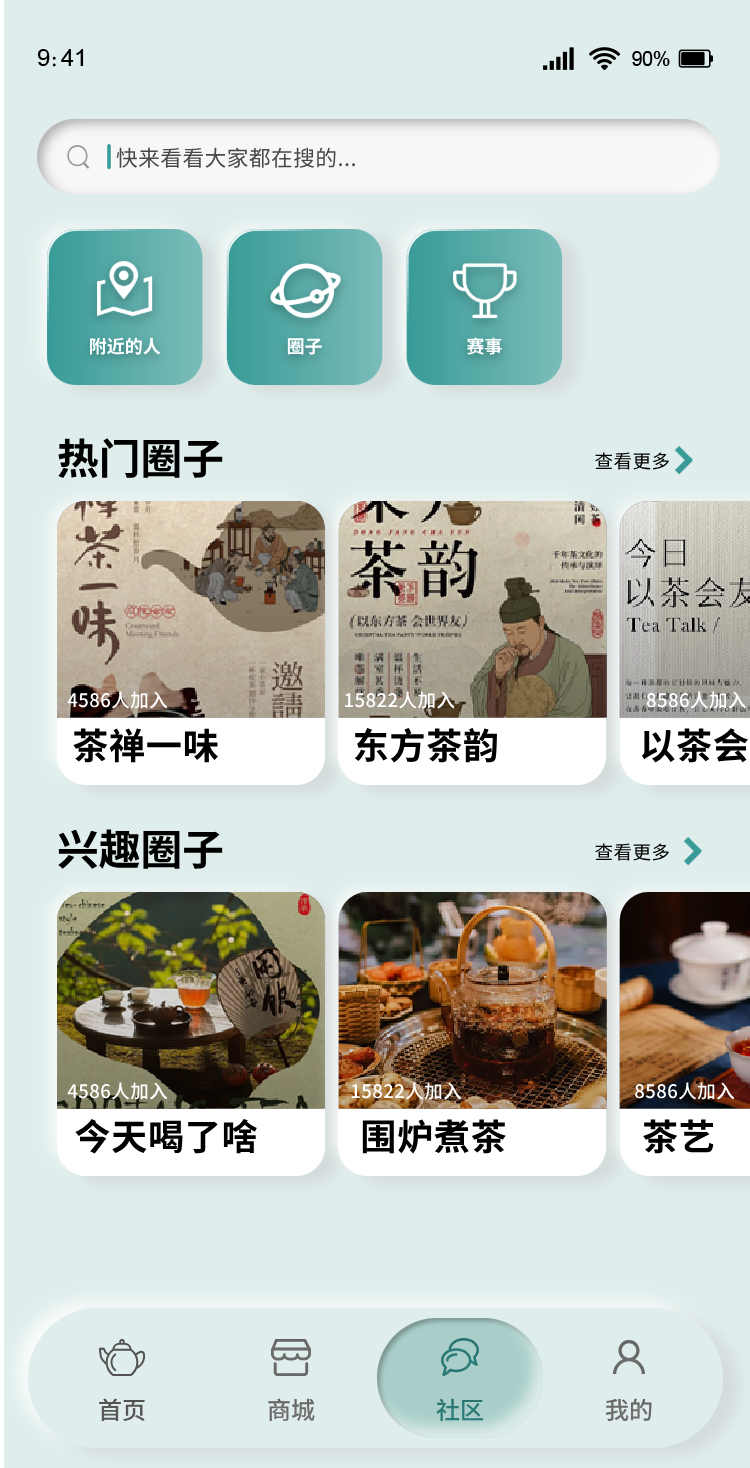Open the 围炉煮茶 circle card
The height and width of the screenshot is (1468, 750).
(471, 1030)
